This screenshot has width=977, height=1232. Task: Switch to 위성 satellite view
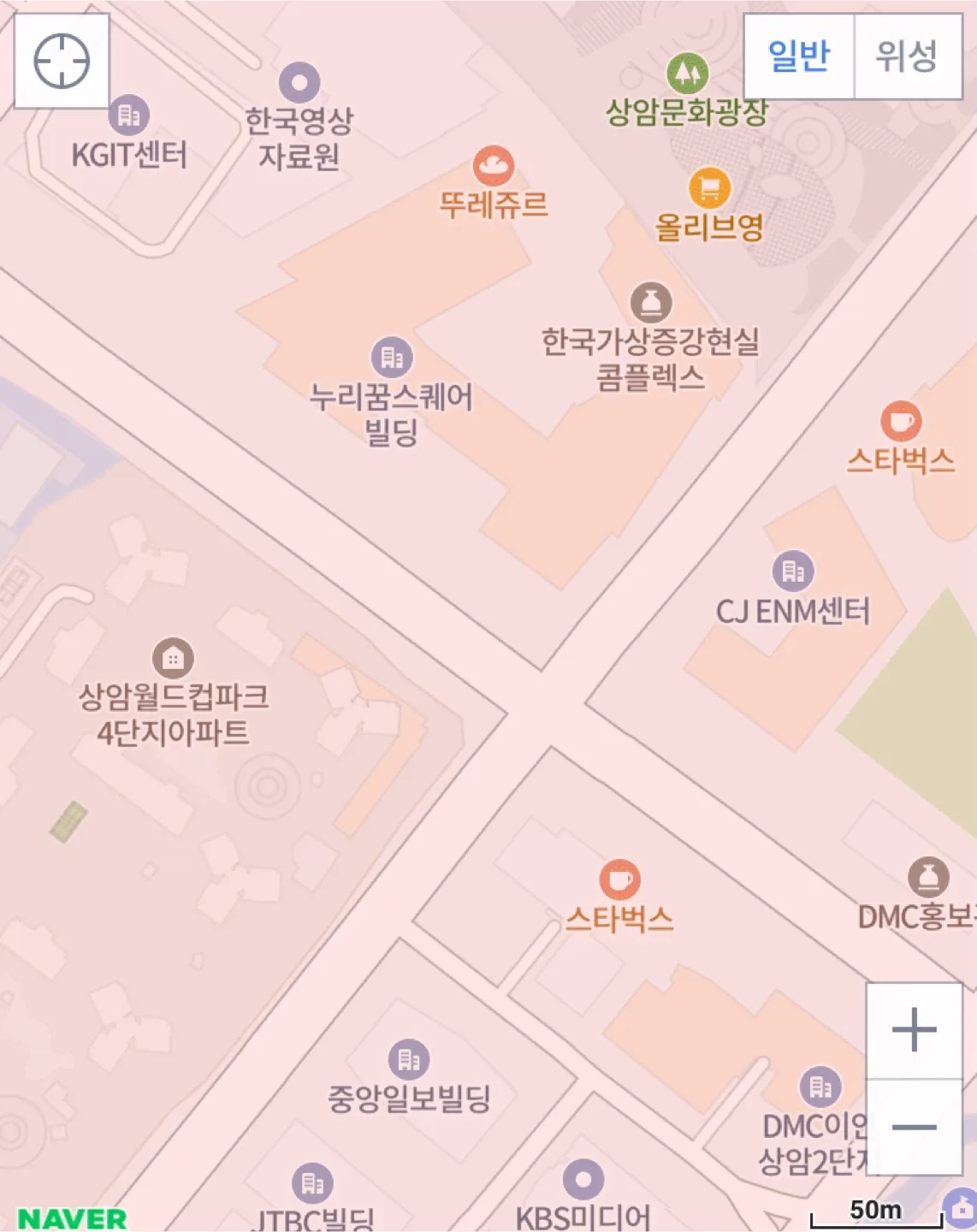tap(907, 56)
